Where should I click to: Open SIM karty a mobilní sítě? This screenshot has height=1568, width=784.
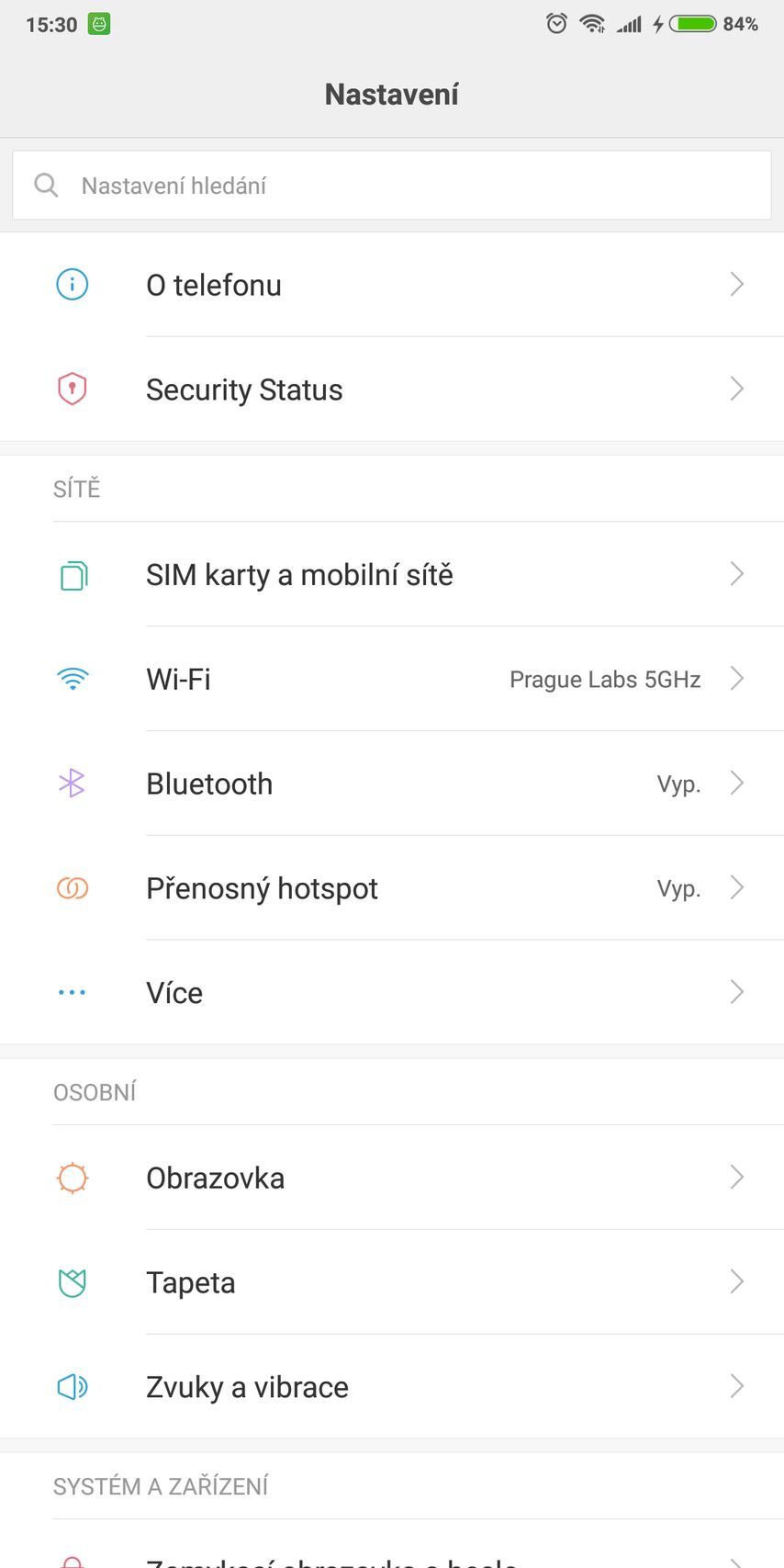pos(392,574)
